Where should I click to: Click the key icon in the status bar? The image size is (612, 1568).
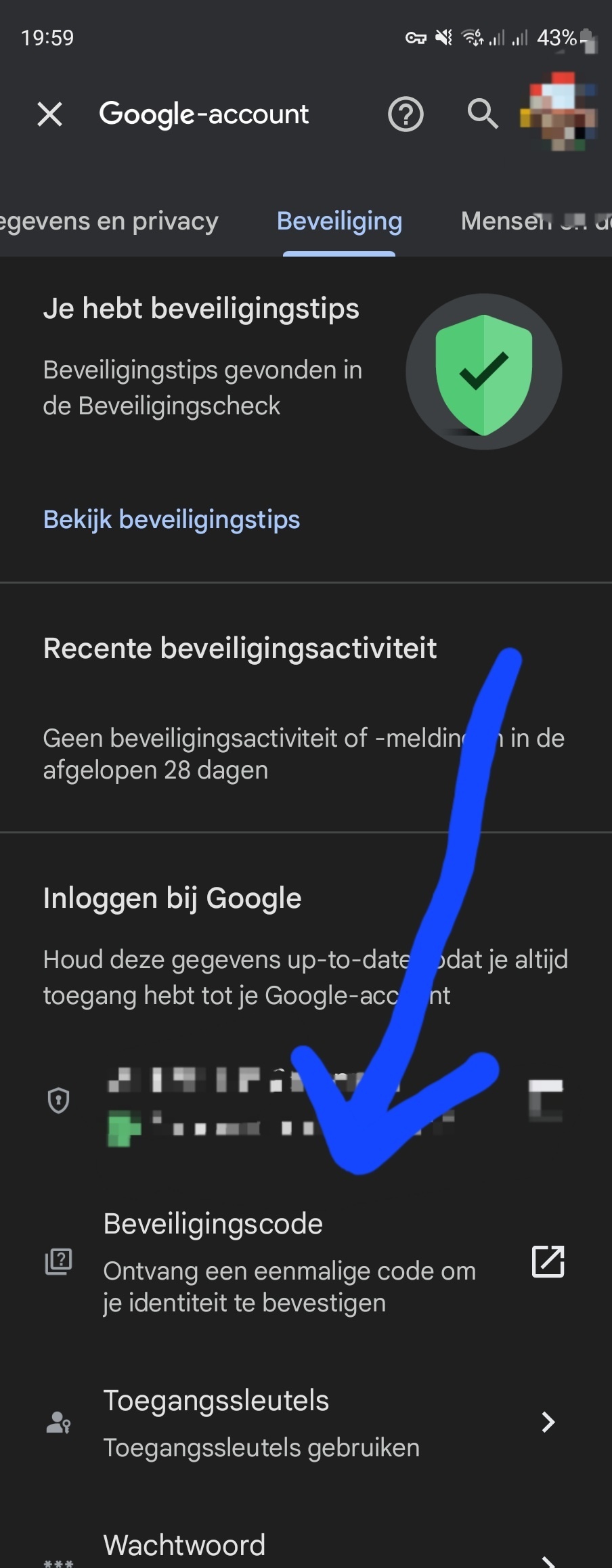coord(415,38)
